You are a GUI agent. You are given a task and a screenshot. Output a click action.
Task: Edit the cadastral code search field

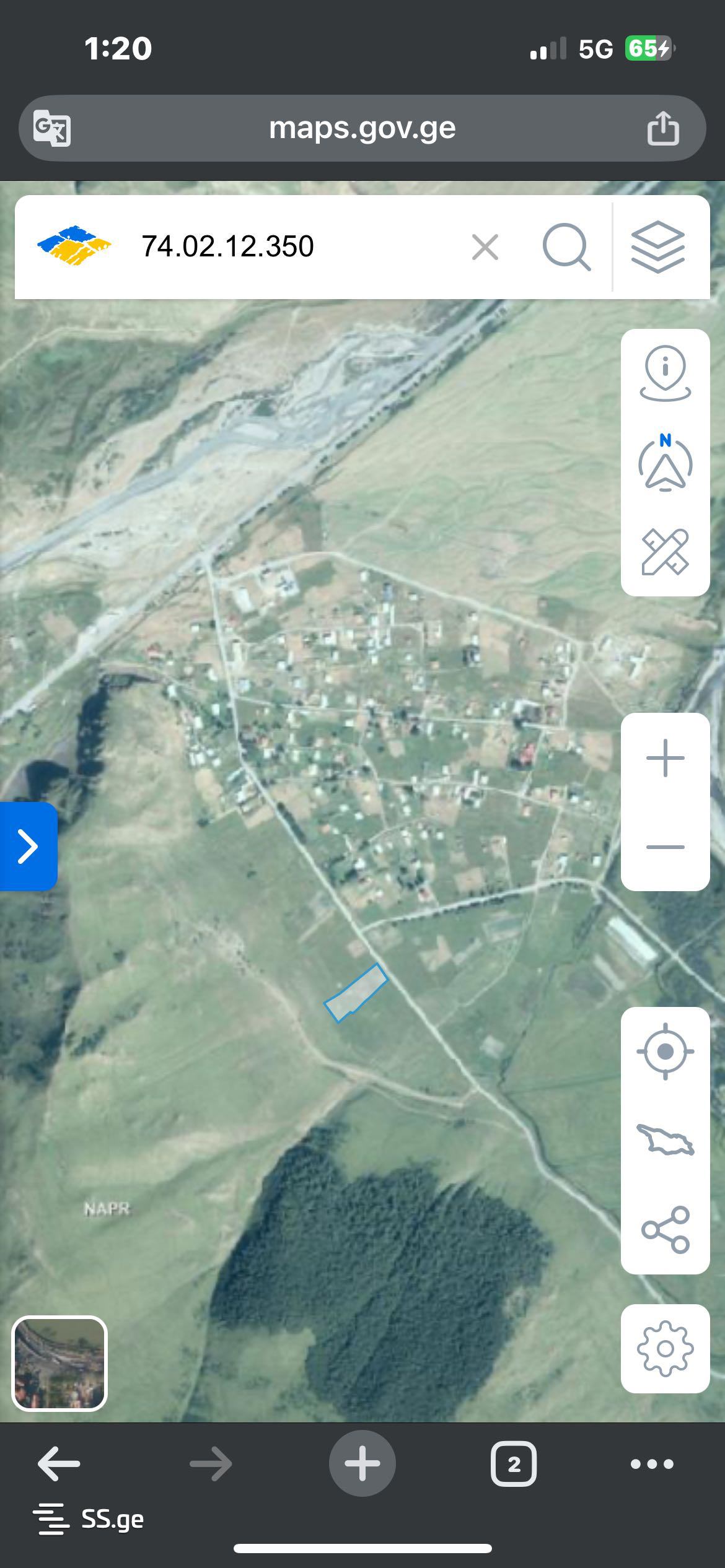[x=291, y=246]
